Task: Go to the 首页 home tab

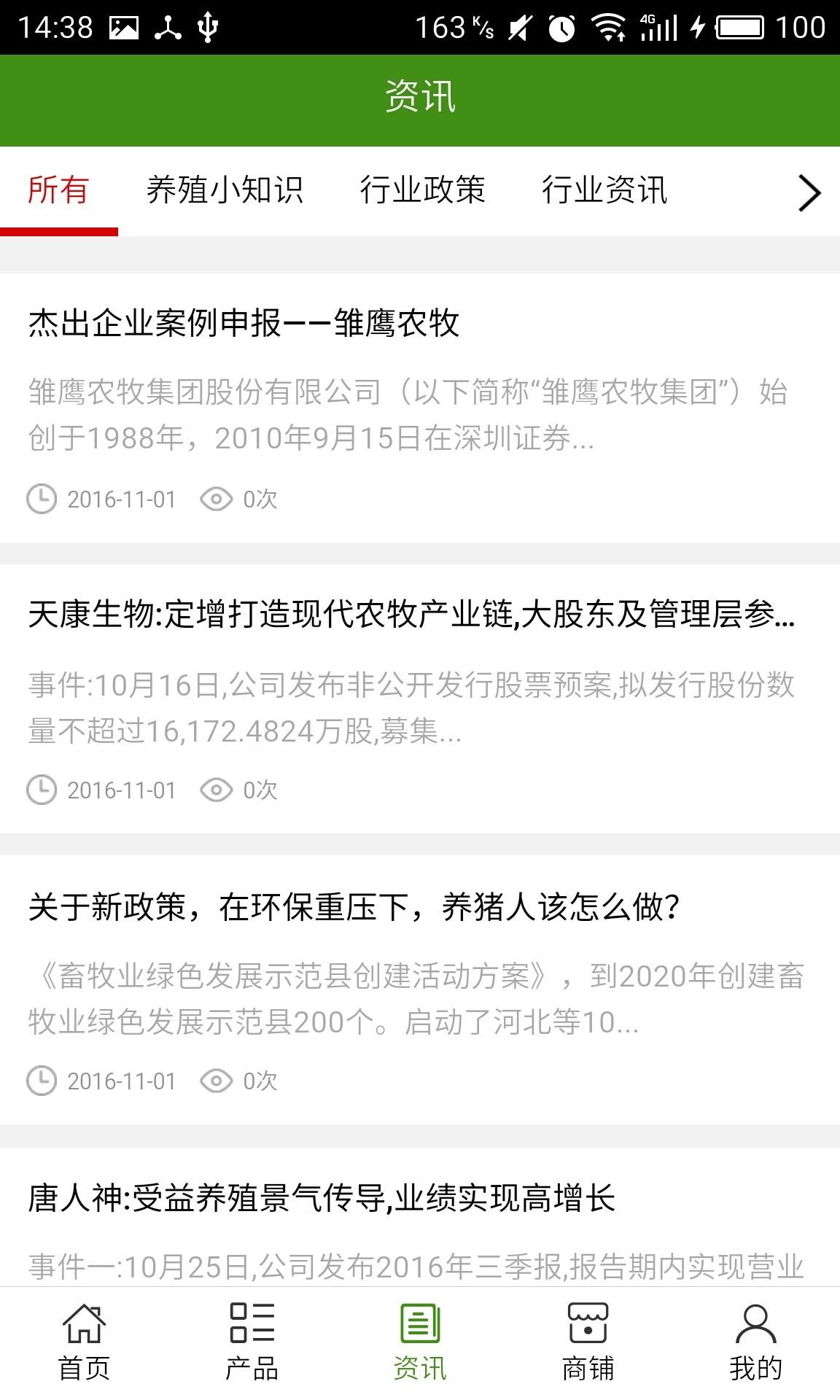Action: pyautogui.click(x=84, y=1343)
